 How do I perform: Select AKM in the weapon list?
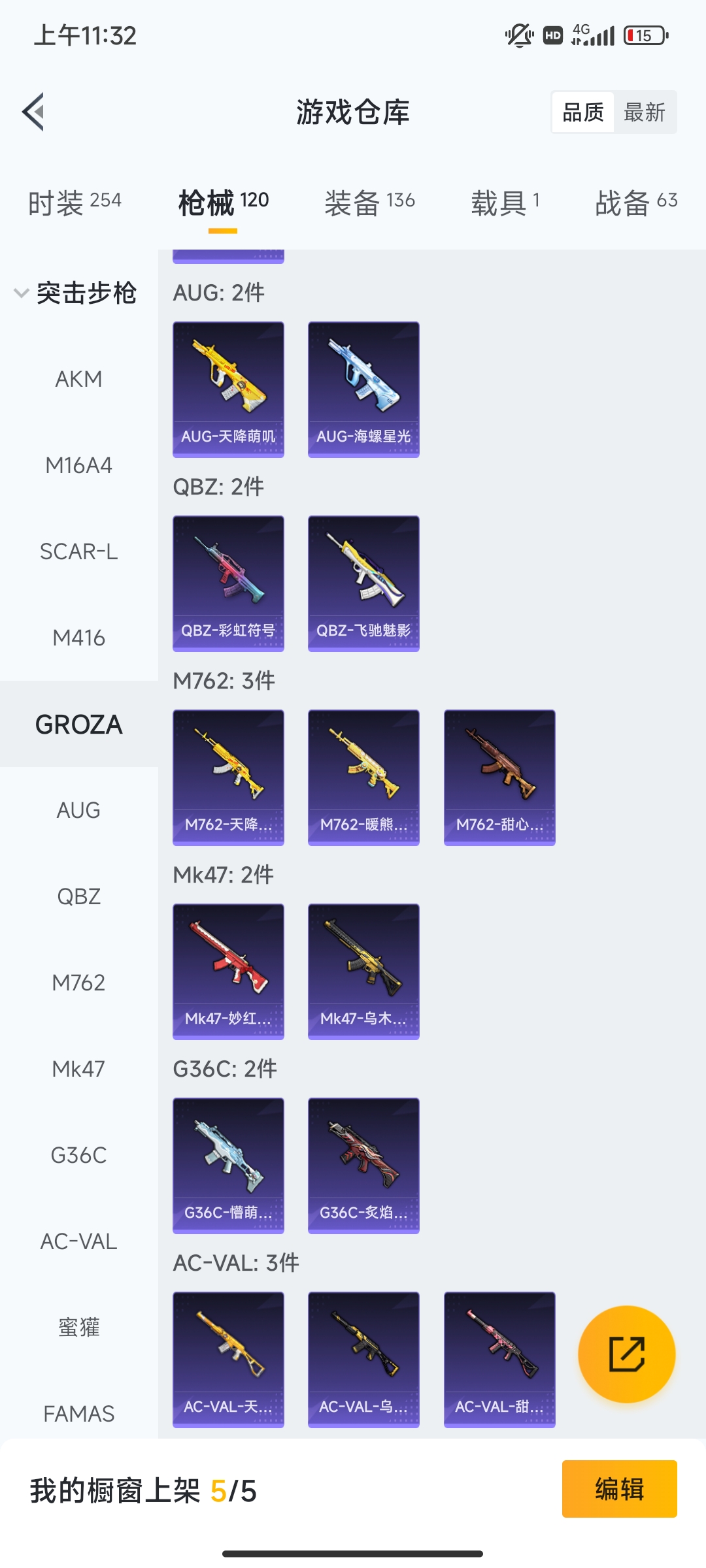(78, 379)
